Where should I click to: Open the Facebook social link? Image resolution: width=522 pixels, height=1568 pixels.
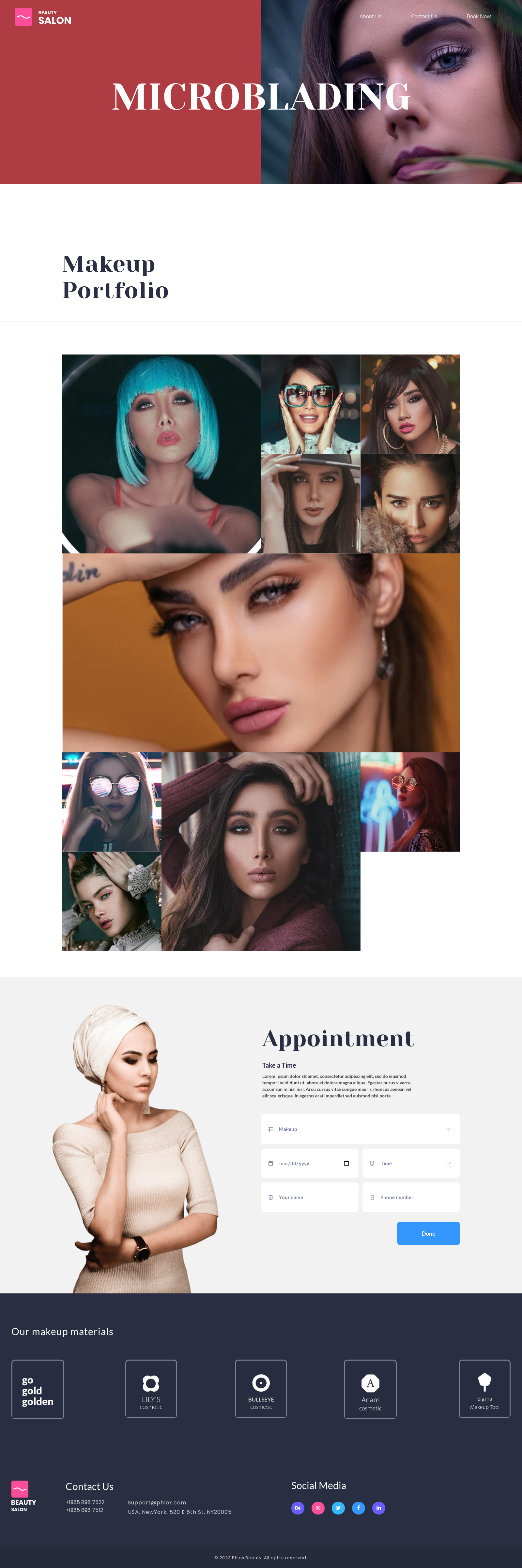[x=358, y=1508]
